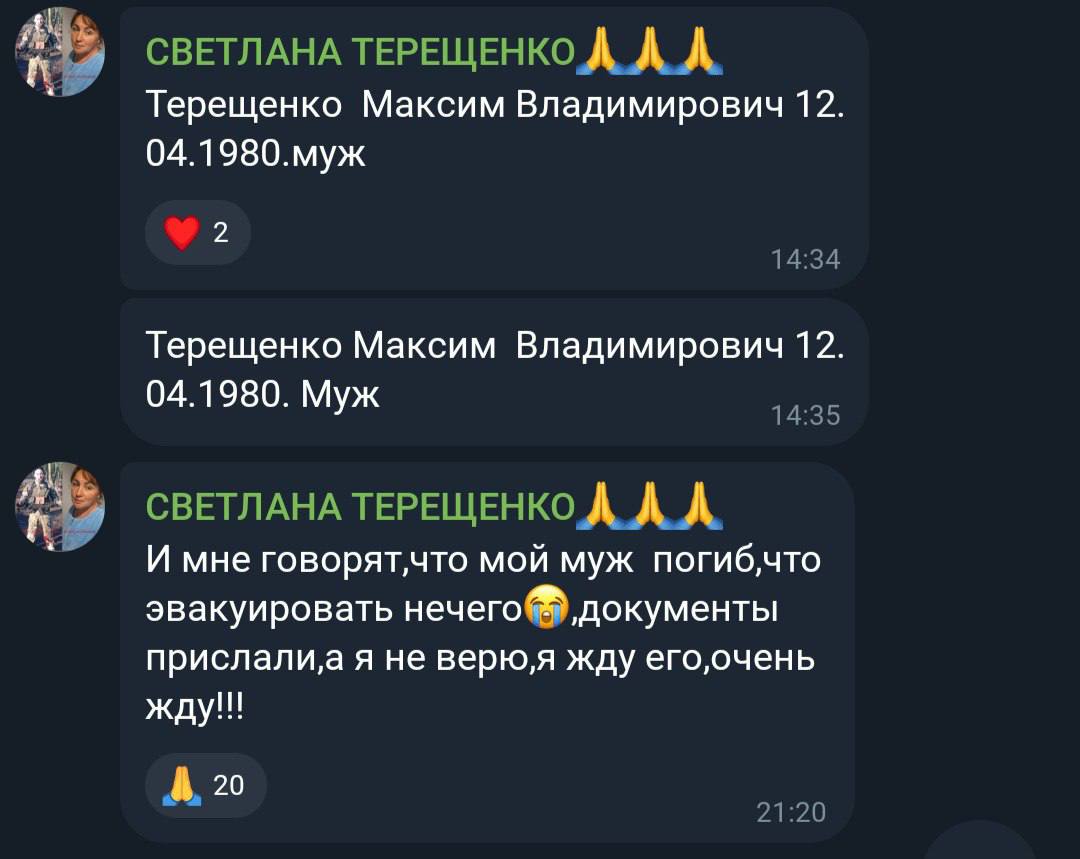Tap the praying hands reaction with 20
Image resolution: width=1080 pixels, height=859 pixels.
pyautogui.click(x=205, y=786)
